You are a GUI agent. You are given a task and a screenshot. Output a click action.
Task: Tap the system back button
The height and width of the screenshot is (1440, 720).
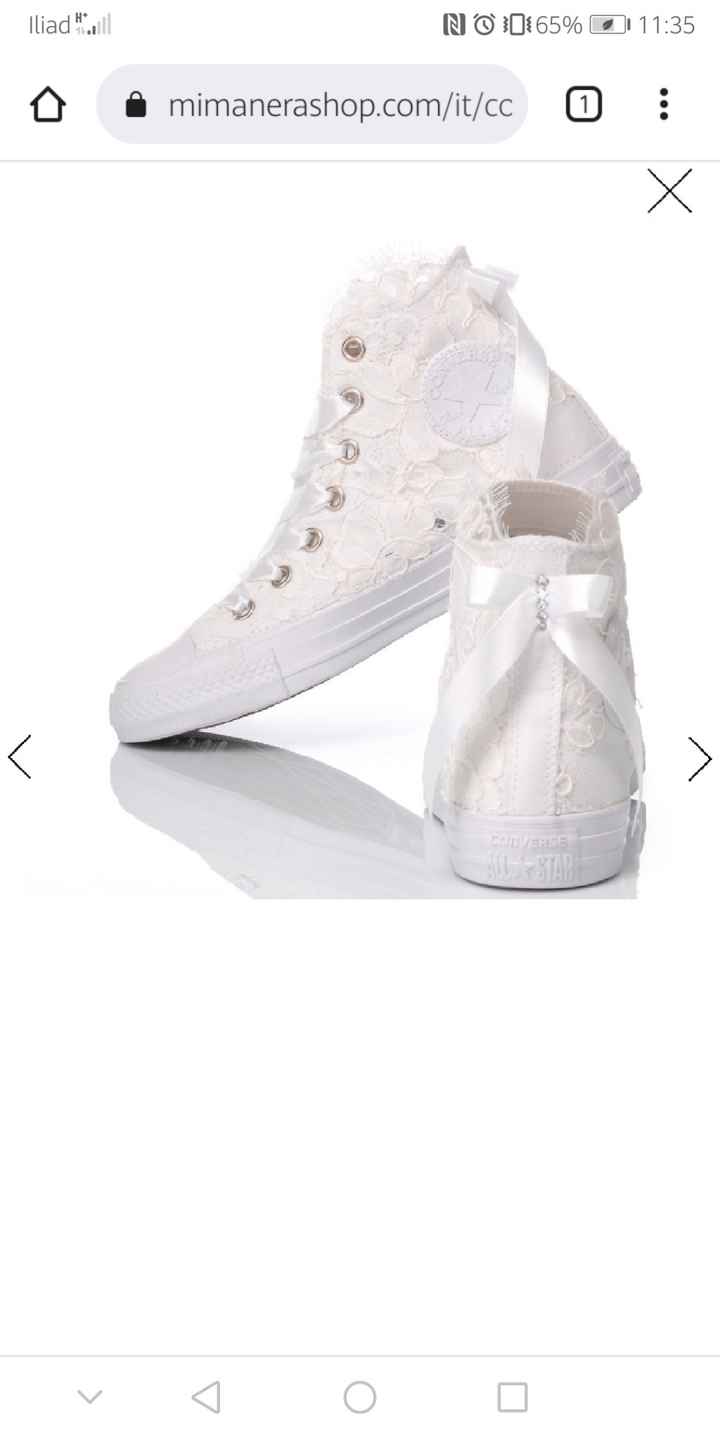[x=205, y=1397]
